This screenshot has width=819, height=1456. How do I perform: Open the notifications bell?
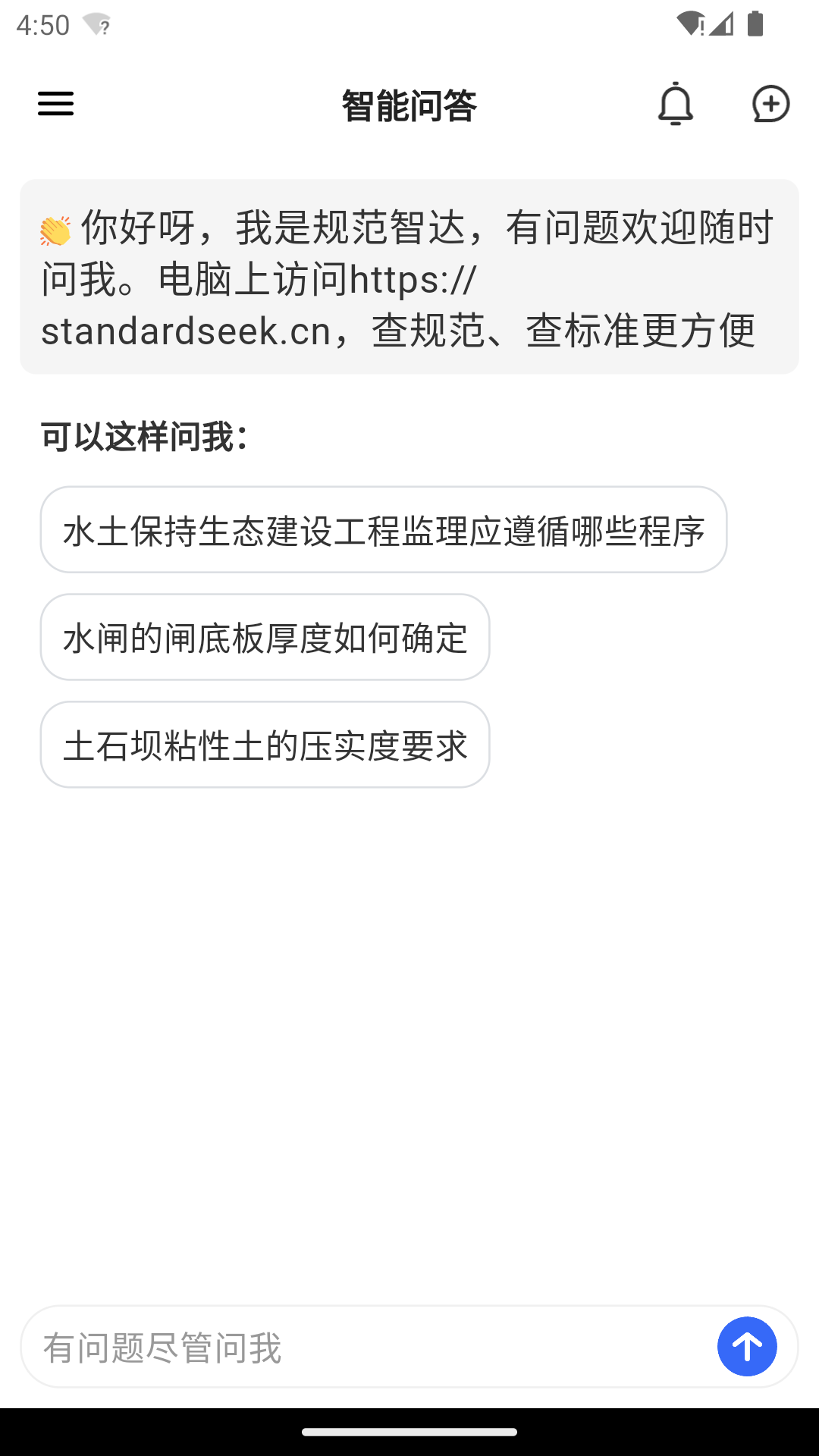(x=675, y=104)
